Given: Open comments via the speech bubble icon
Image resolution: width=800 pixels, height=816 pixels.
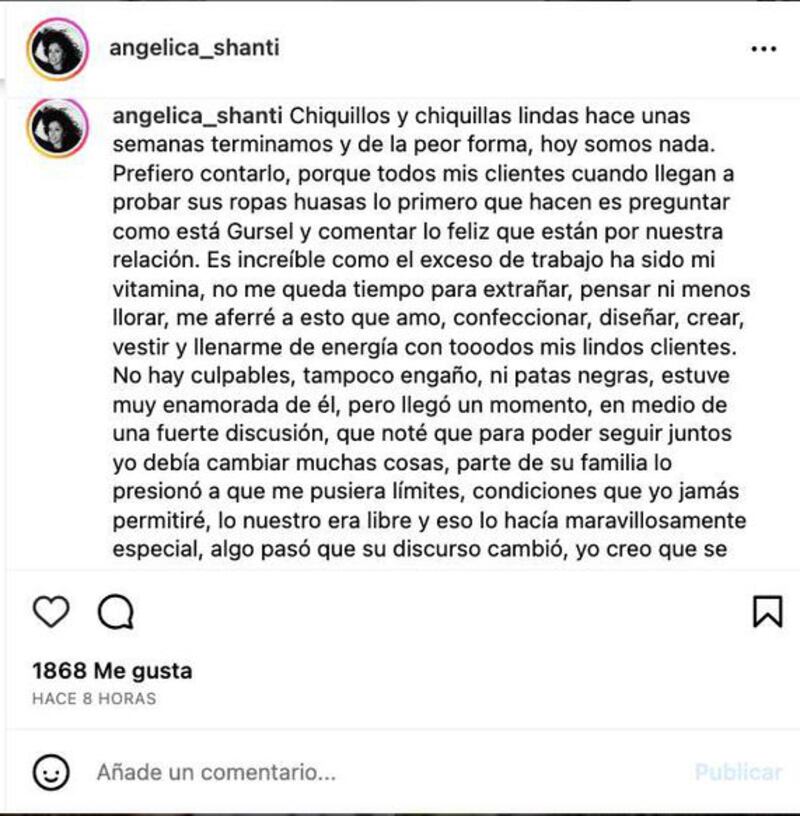Looking at the screenshot, I should [x=116, y=611].
